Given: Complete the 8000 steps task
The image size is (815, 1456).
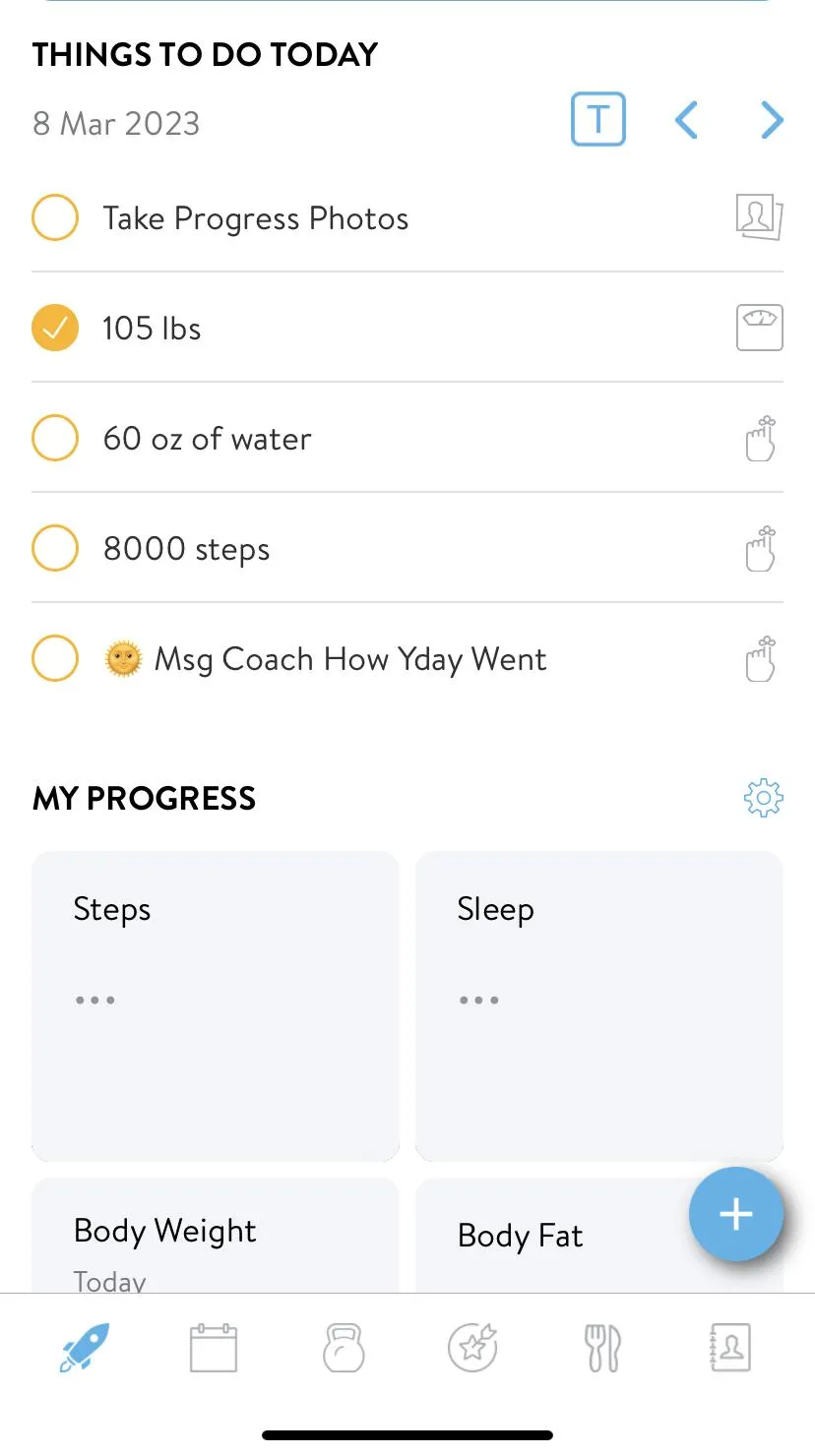Looking at the screenshot, I should 55,548.
